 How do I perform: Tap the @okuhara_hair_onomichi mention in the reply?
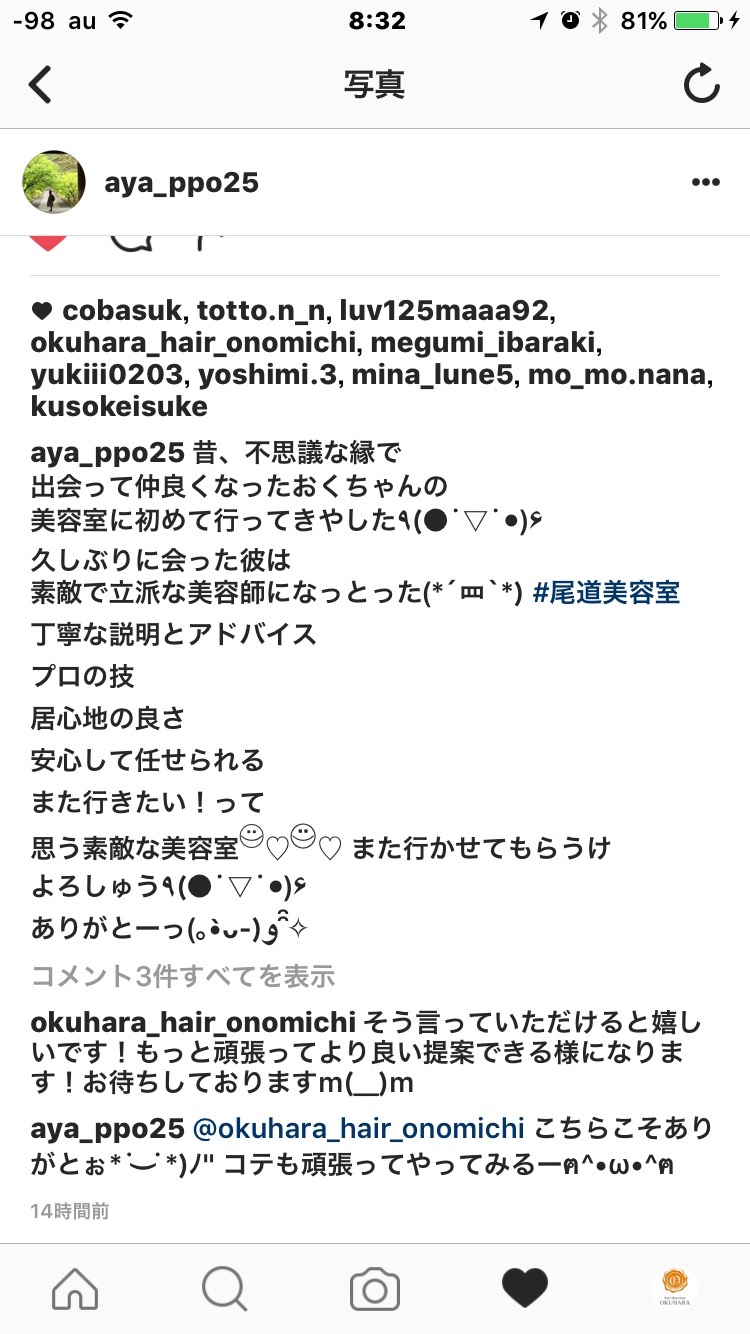coord(357,1128)
